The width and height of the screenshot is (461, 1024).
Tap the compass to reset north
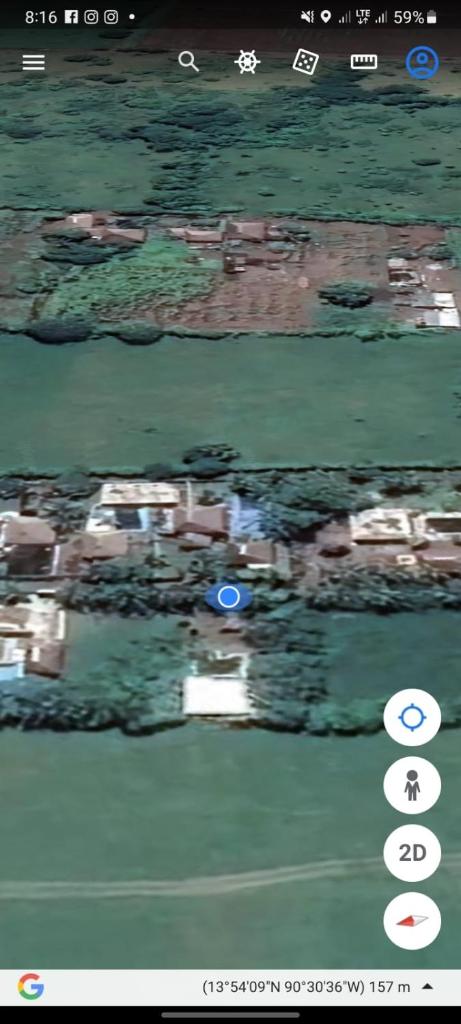tap(412, 921)
